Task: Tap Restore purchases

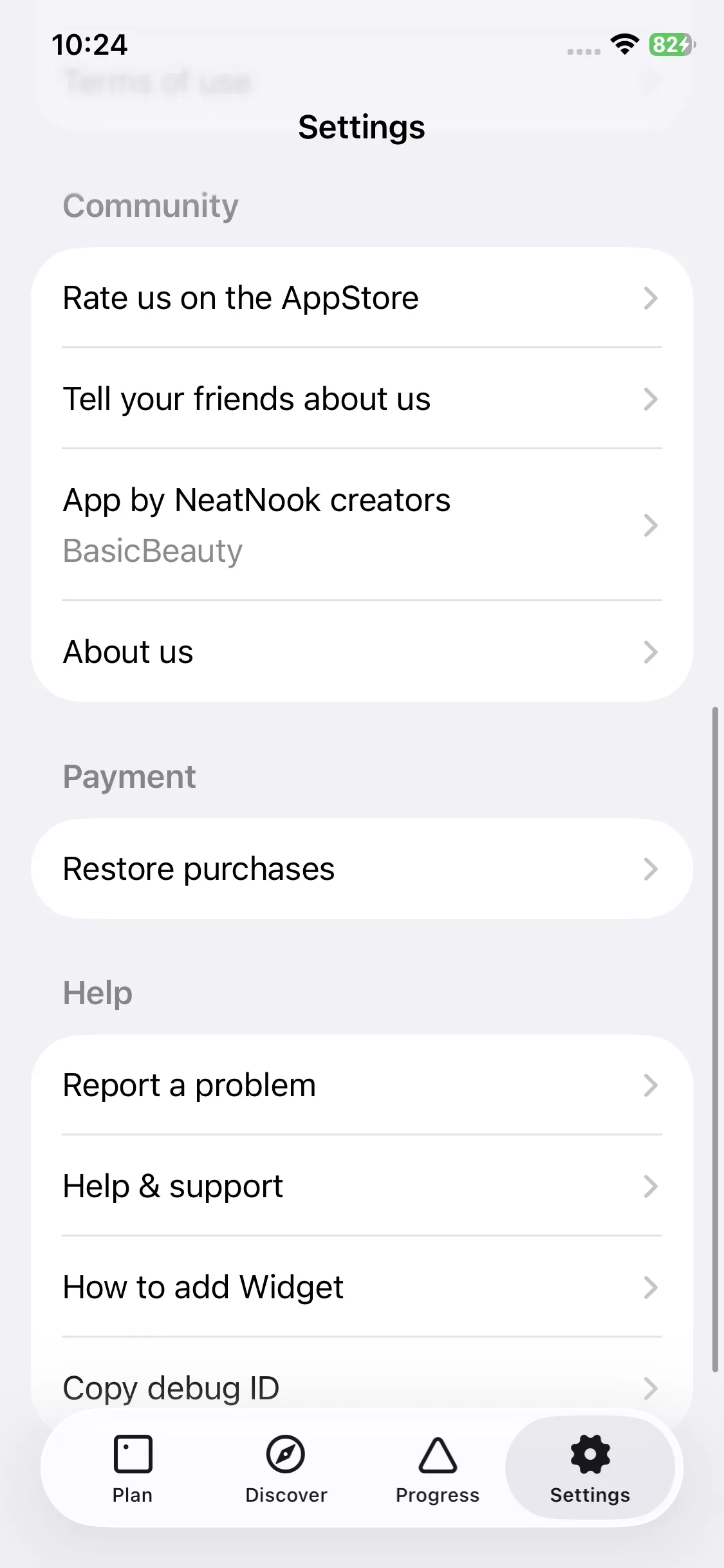Action: click(360, 869)
